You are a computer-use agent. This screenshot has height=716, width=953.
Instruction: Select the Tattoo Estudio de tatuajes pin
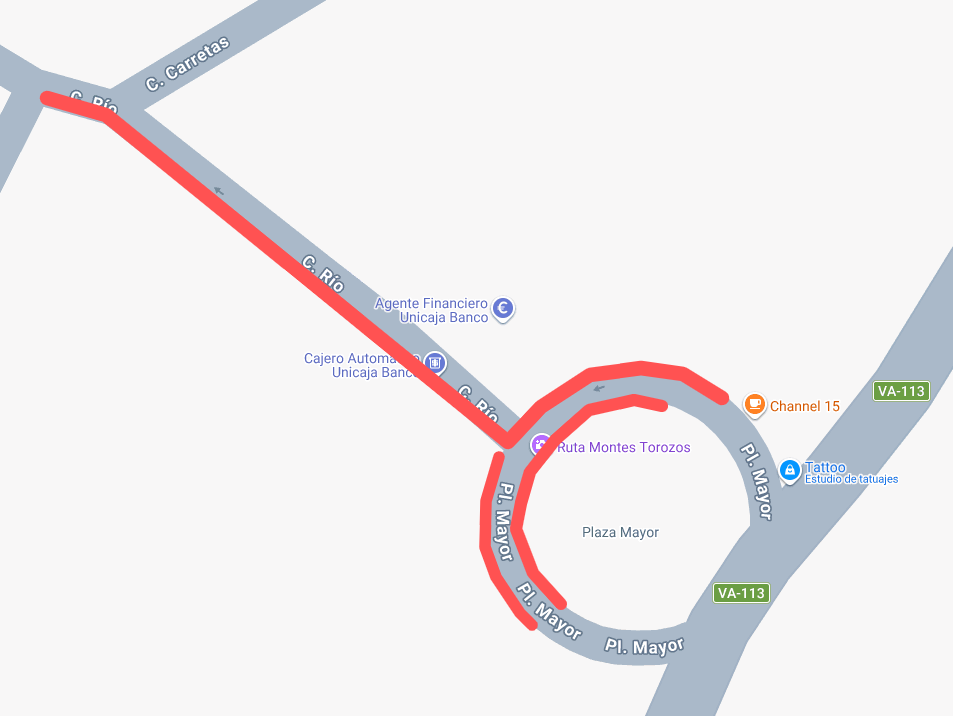[x=790, y=469]
